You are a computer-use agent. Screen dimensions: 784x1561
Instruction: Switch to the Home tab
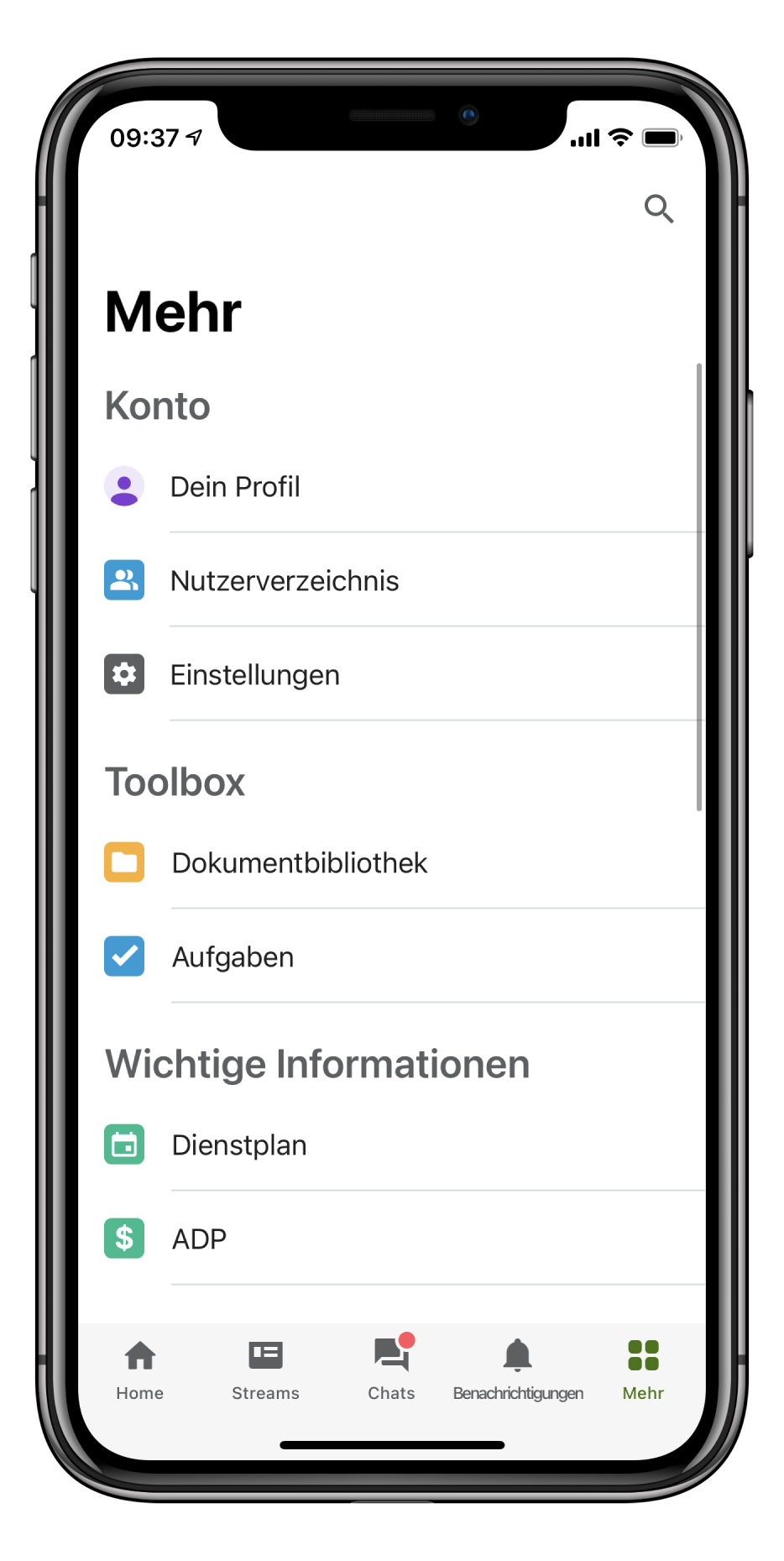[140, 1370]
